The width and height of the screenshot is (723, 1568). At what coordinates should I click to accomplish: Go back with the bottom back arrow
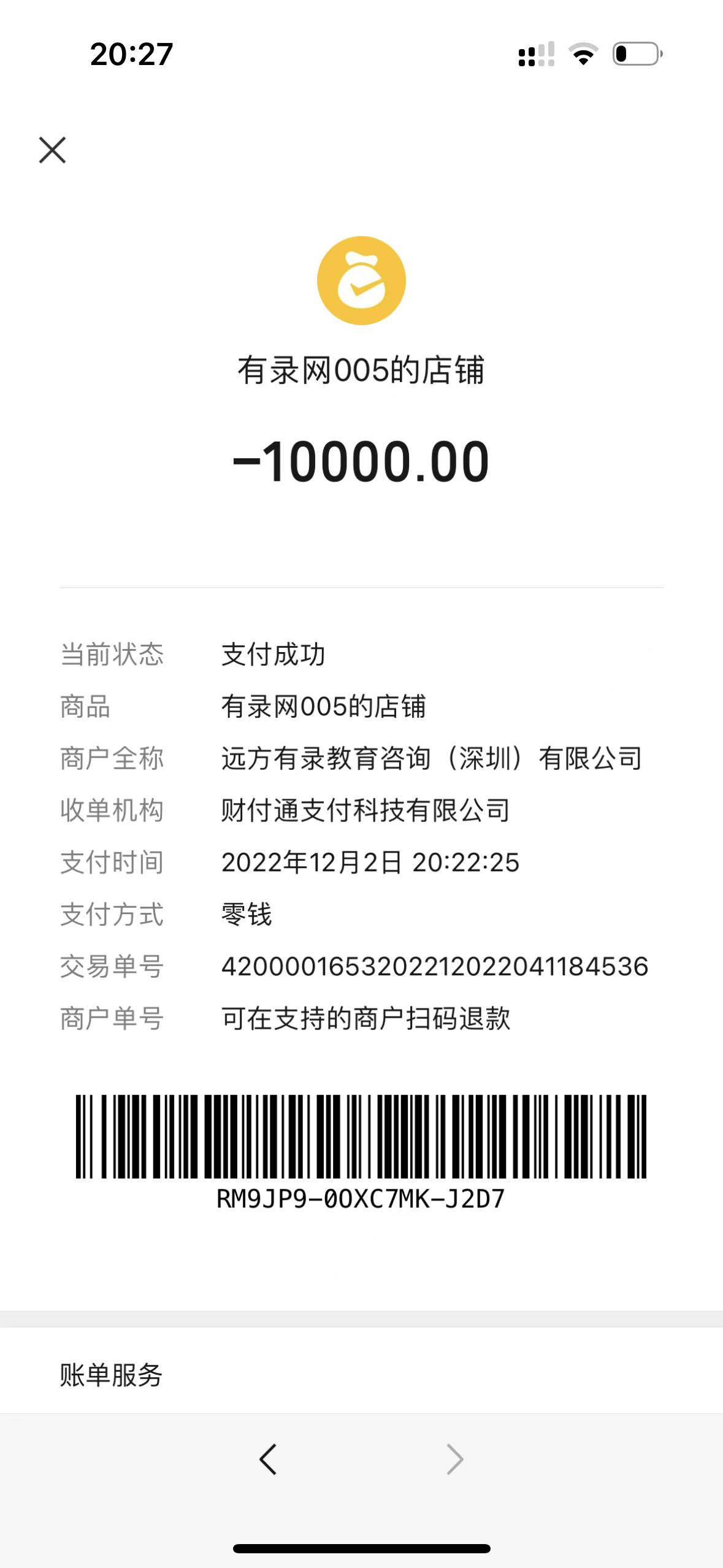[268, 1459]
